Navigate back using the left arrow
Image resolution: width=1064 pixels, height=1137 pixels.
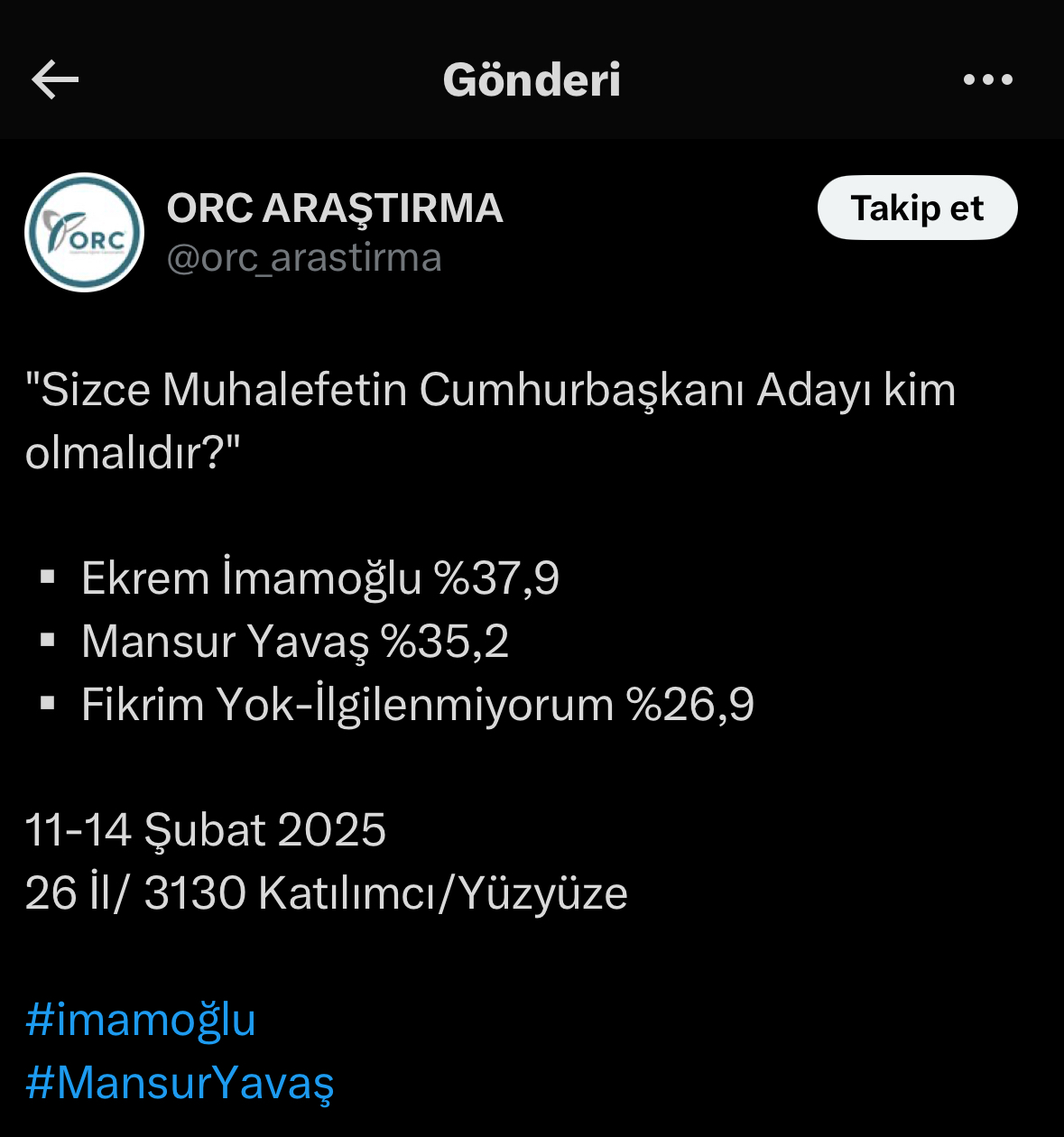pyautogui.click(x=56, y=79)
